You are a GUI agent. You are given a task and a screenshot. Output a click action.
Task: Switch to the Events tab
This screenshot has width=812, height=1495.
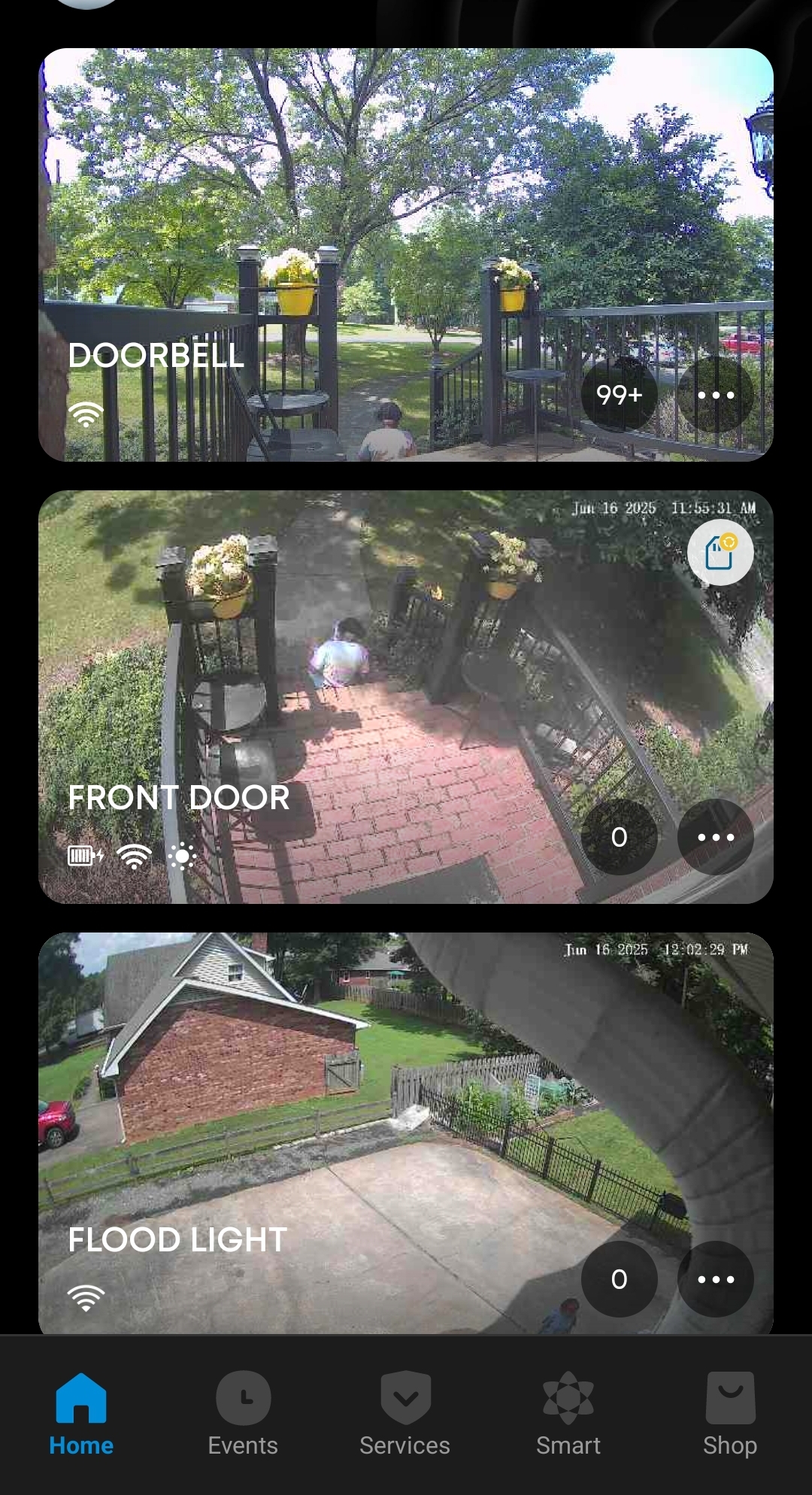pyautogui.click(x=243, y=1414)
